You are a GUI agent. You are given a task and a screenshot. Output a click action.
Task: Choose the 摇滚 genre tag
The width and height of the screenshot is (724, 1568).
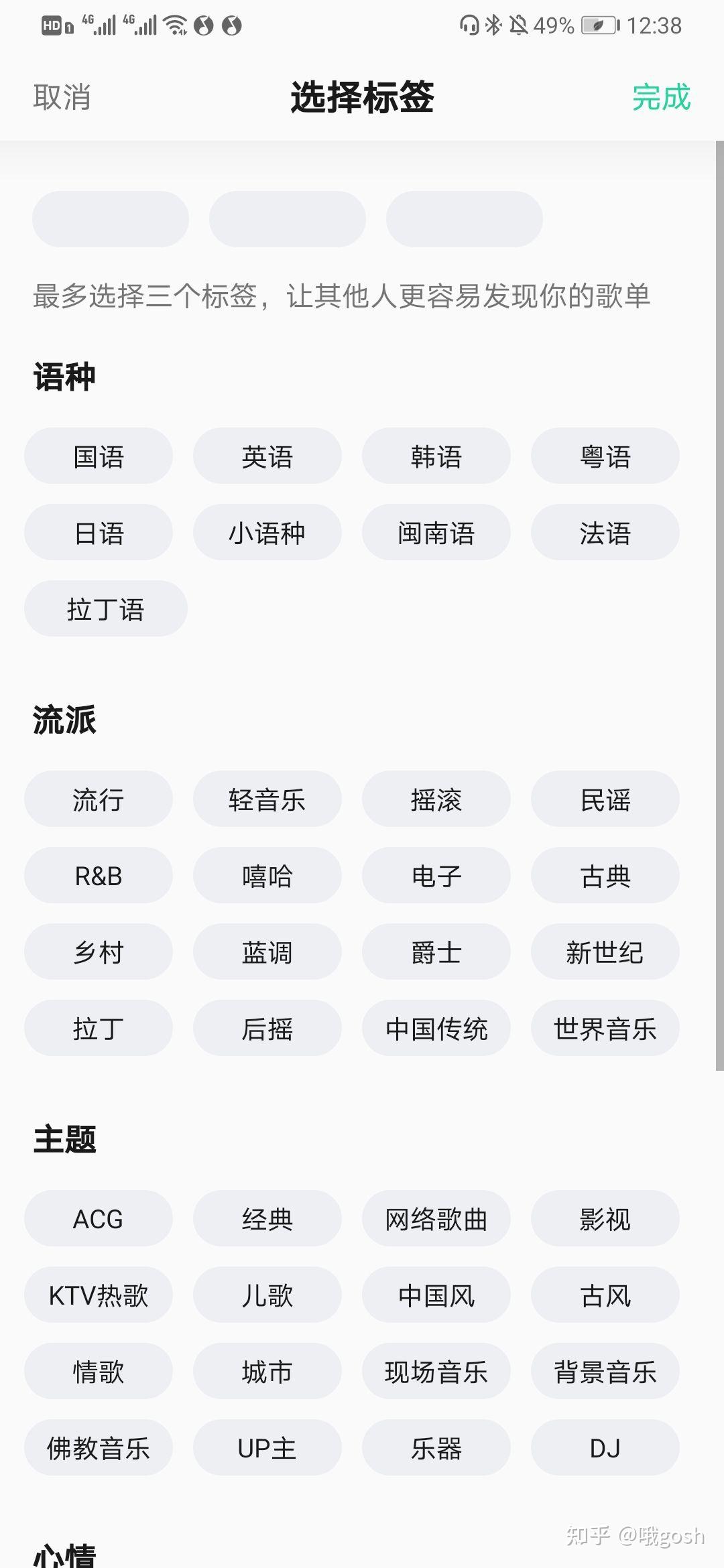coord(436,799)
